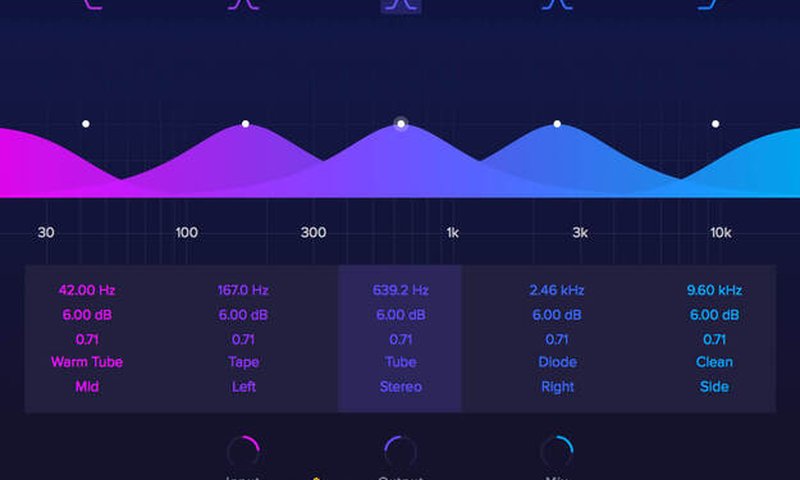Edit the 639.2 Hz frequency value
Viewport: 800px width, 480px height.
click(x=400, y=290)
